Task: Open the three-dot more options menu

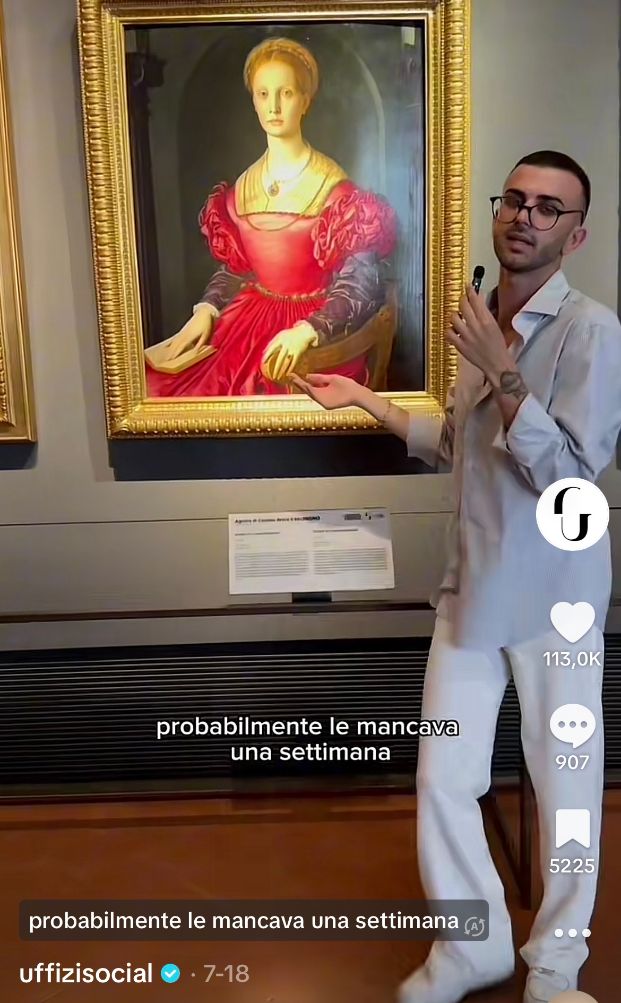Action: [x=572, y=933]
